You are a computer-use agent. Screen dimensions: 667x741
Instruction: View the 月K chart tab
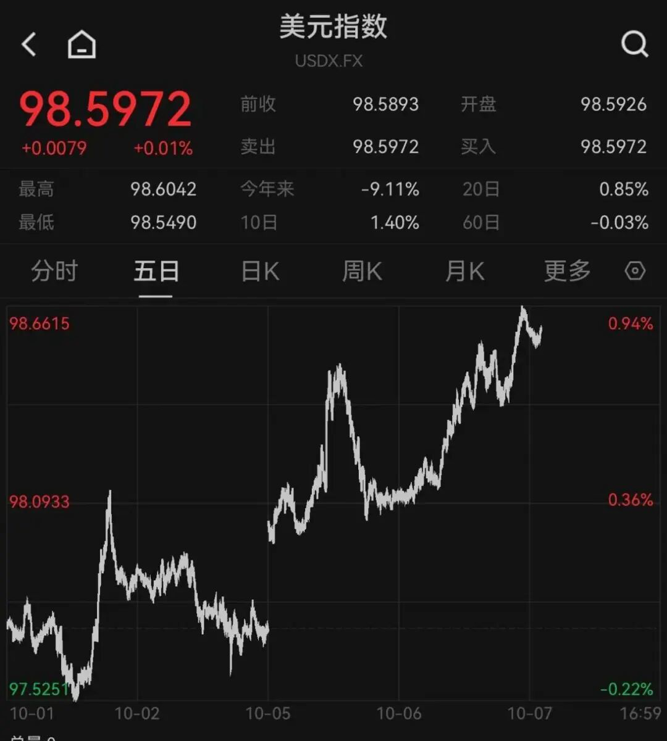pyautogui.click(x=464, y=271)
